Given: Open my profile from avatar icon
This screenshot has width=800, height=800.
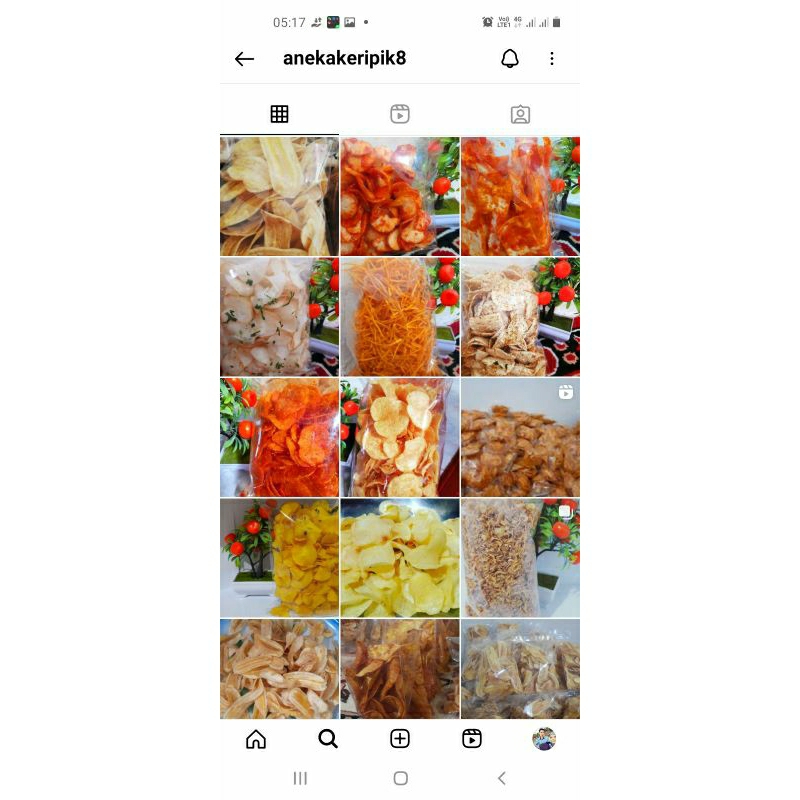Looking at the screenshot, I should coord(544,739).
